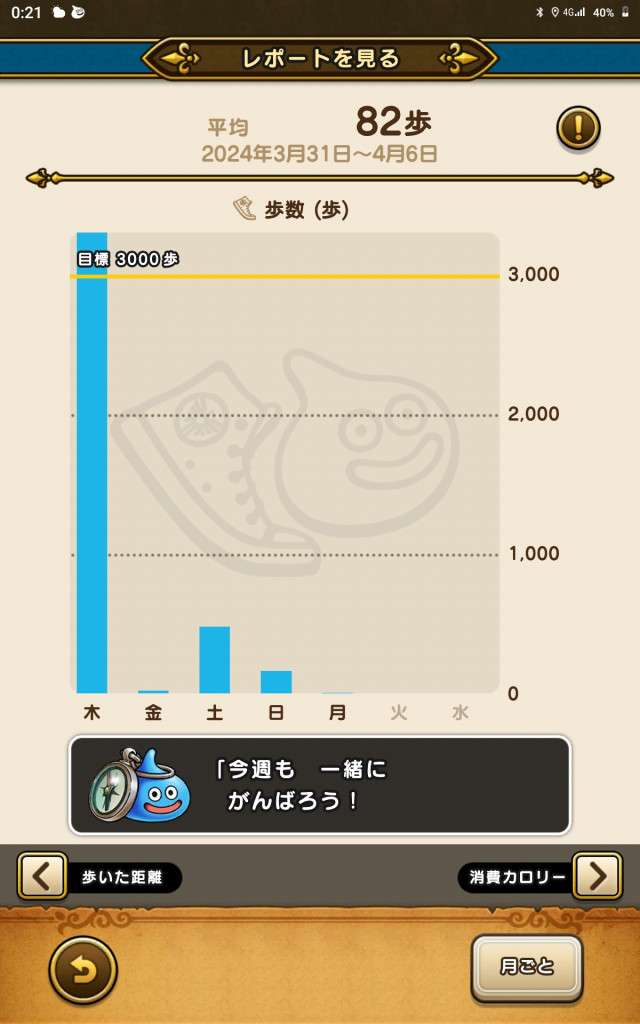Tap the round back arrow button
Image resolution: width=640 pixels, height=1024 pixels.
point(83,970)
